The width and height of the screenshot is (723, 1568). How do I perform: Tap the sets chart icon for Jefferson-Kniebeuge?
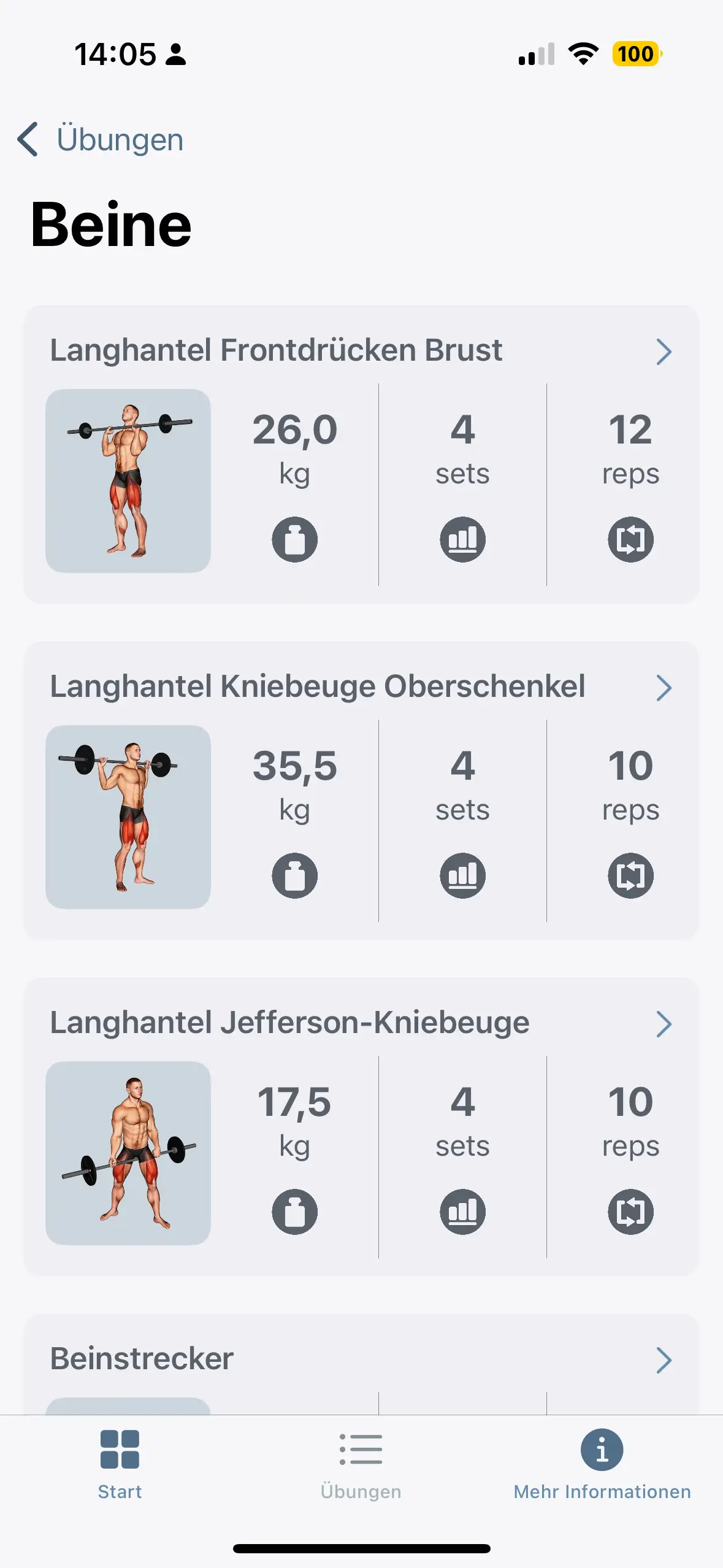(463, 1212)
